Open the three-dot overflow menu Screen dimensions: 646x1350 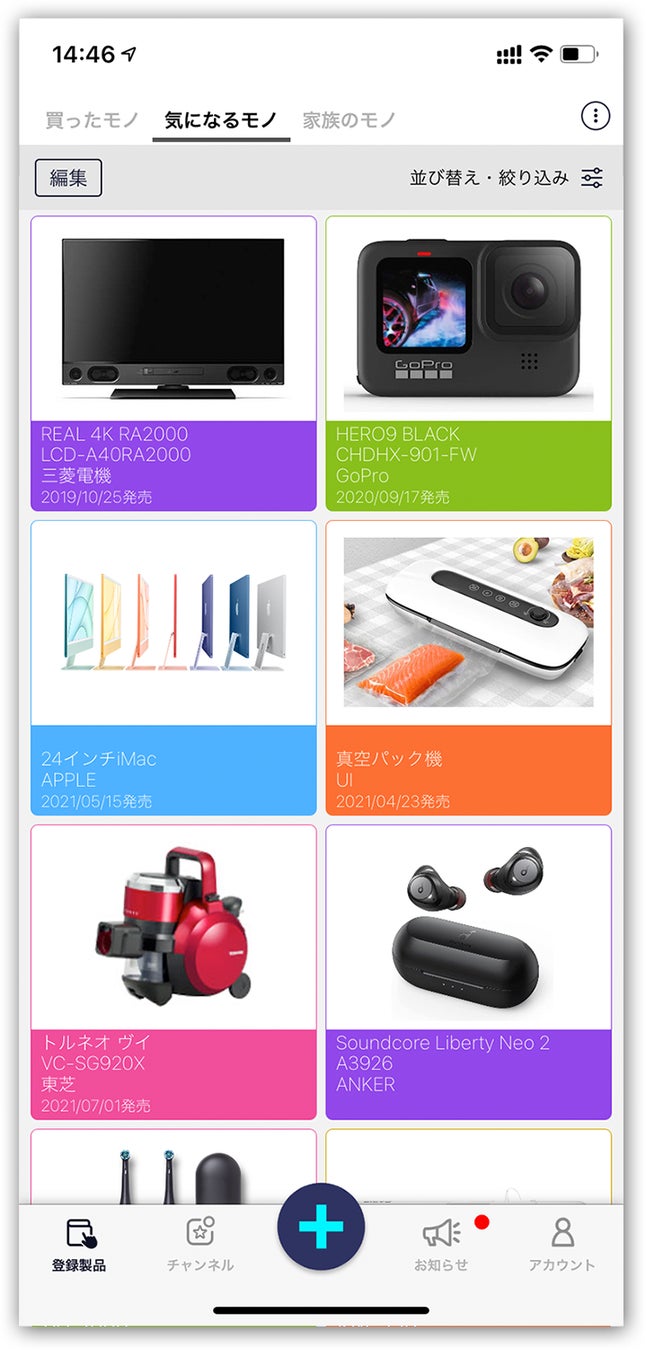[x=595, y=117]
